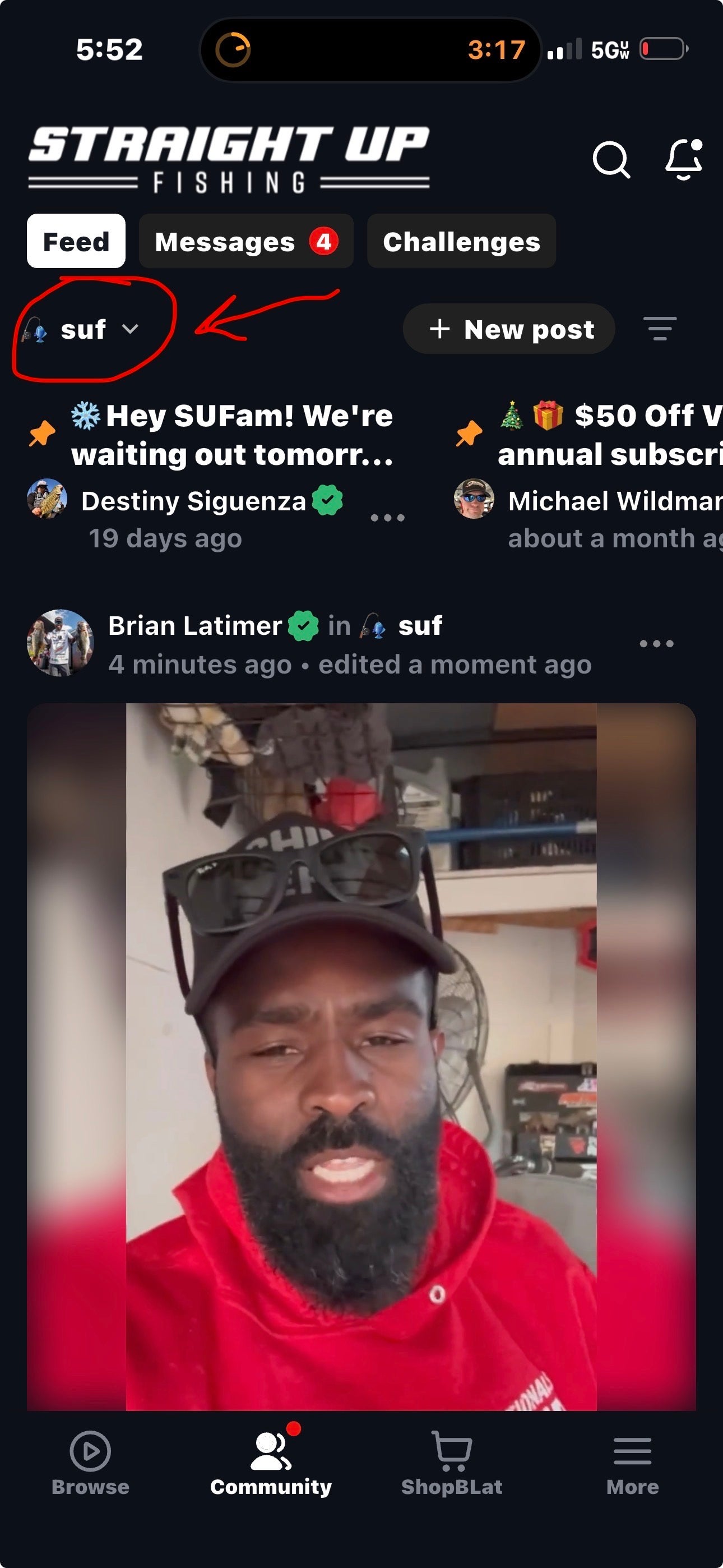Open pinned post Hey SUFam
This screenshot has height=1568, width=723.
pos(231,435)
